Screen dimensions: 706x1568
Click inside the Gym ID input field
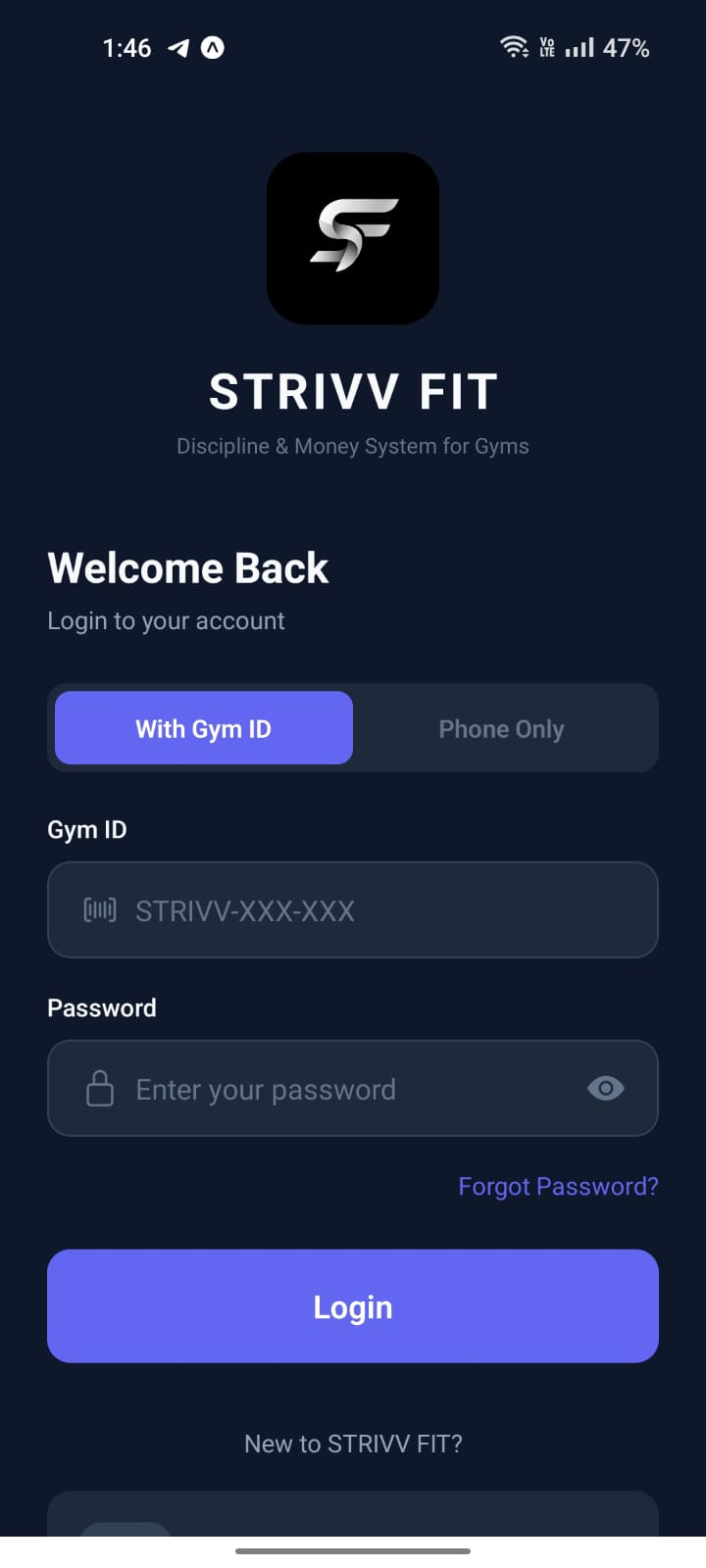pyautogui.click(x=353, y=909)
